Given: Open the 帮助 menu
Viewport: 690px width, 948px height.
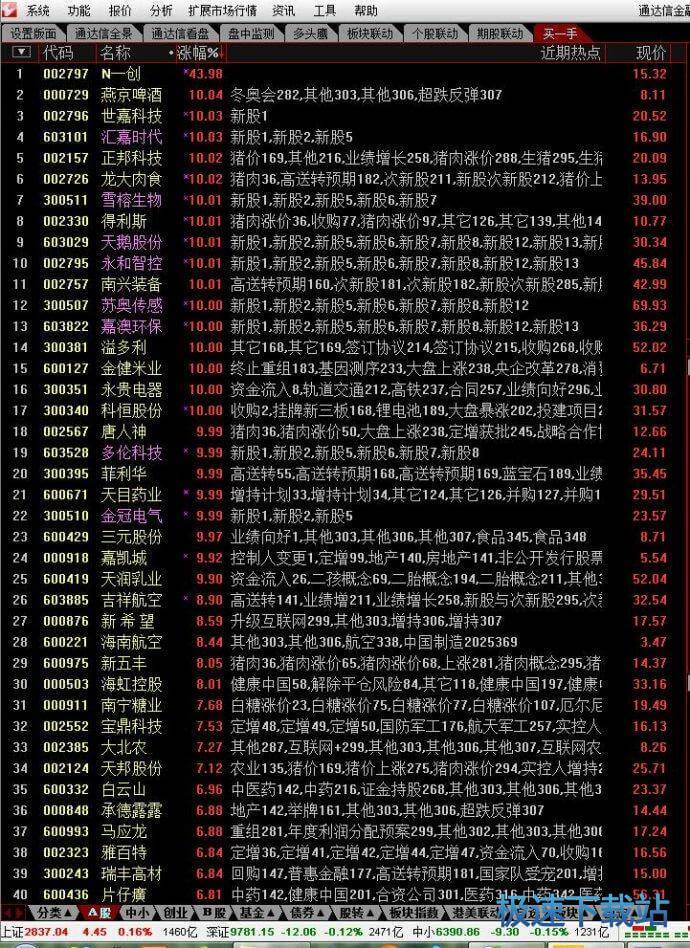Looking at the screenshot, I should [366, 10].
